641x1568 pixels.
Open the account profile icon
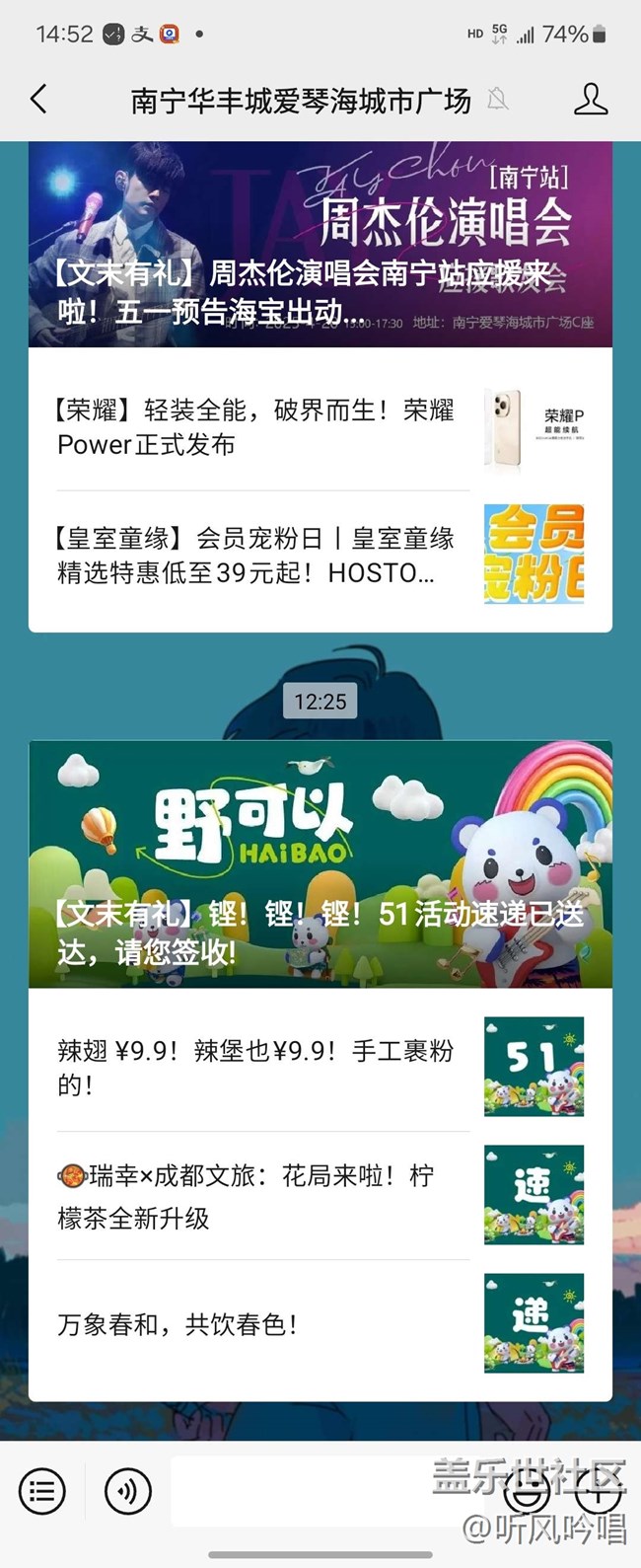590,99
